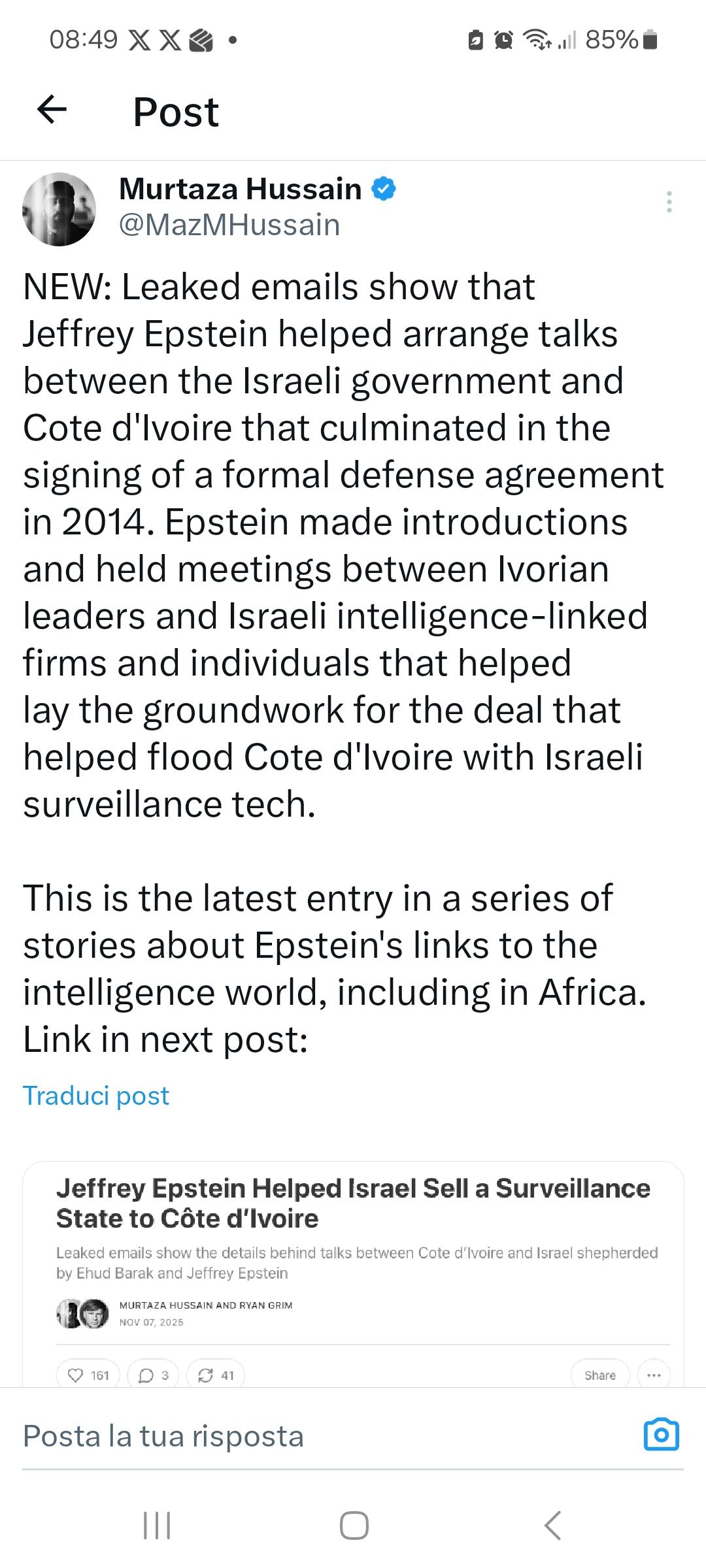Go back from the Post screen
Viewport: 706px width, 1568px height.
pyautogui.click(x=52, y=110)
